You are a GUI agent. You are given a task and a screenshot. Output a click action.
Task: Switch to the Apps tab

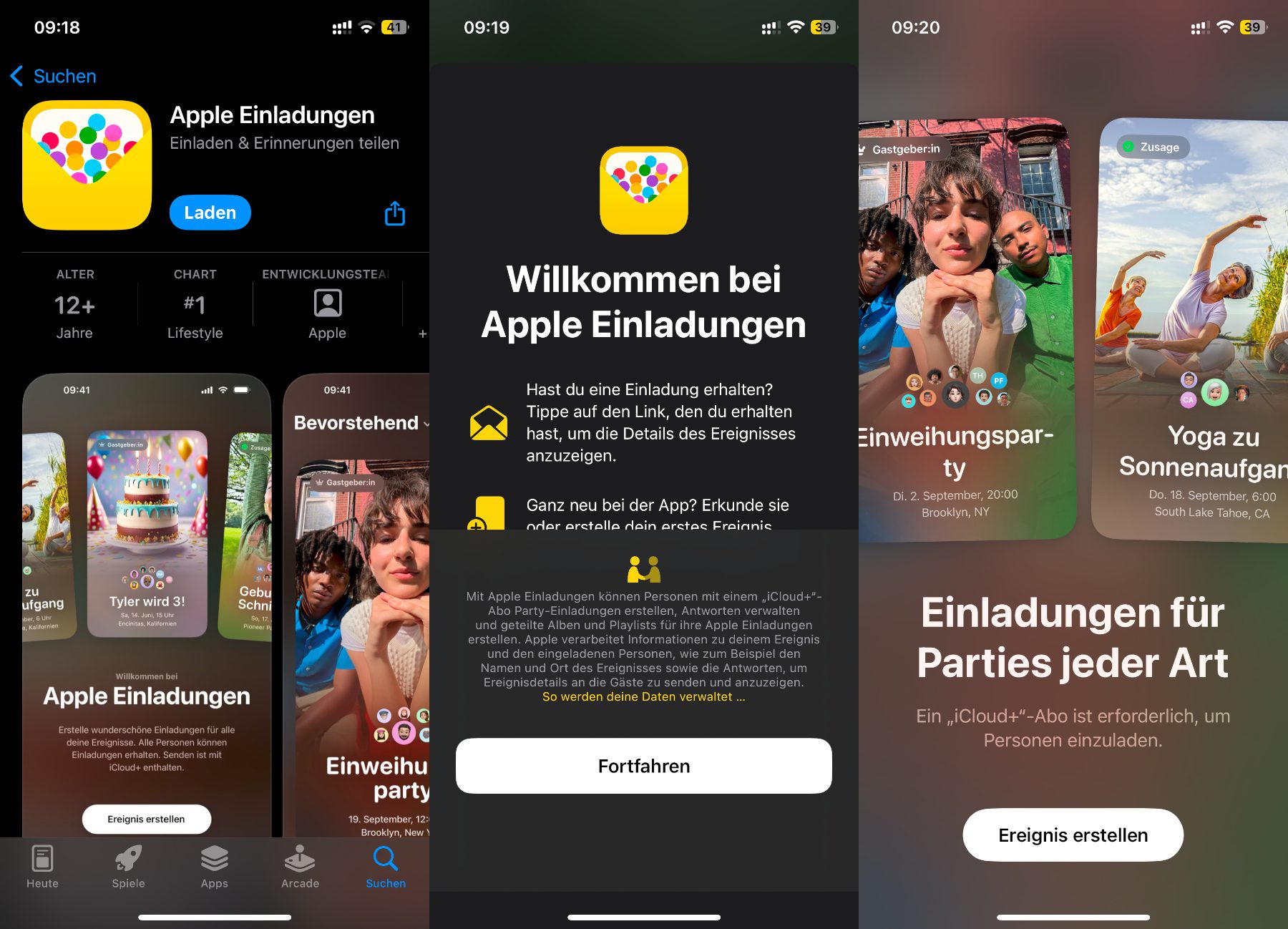[x=214, y=867]
